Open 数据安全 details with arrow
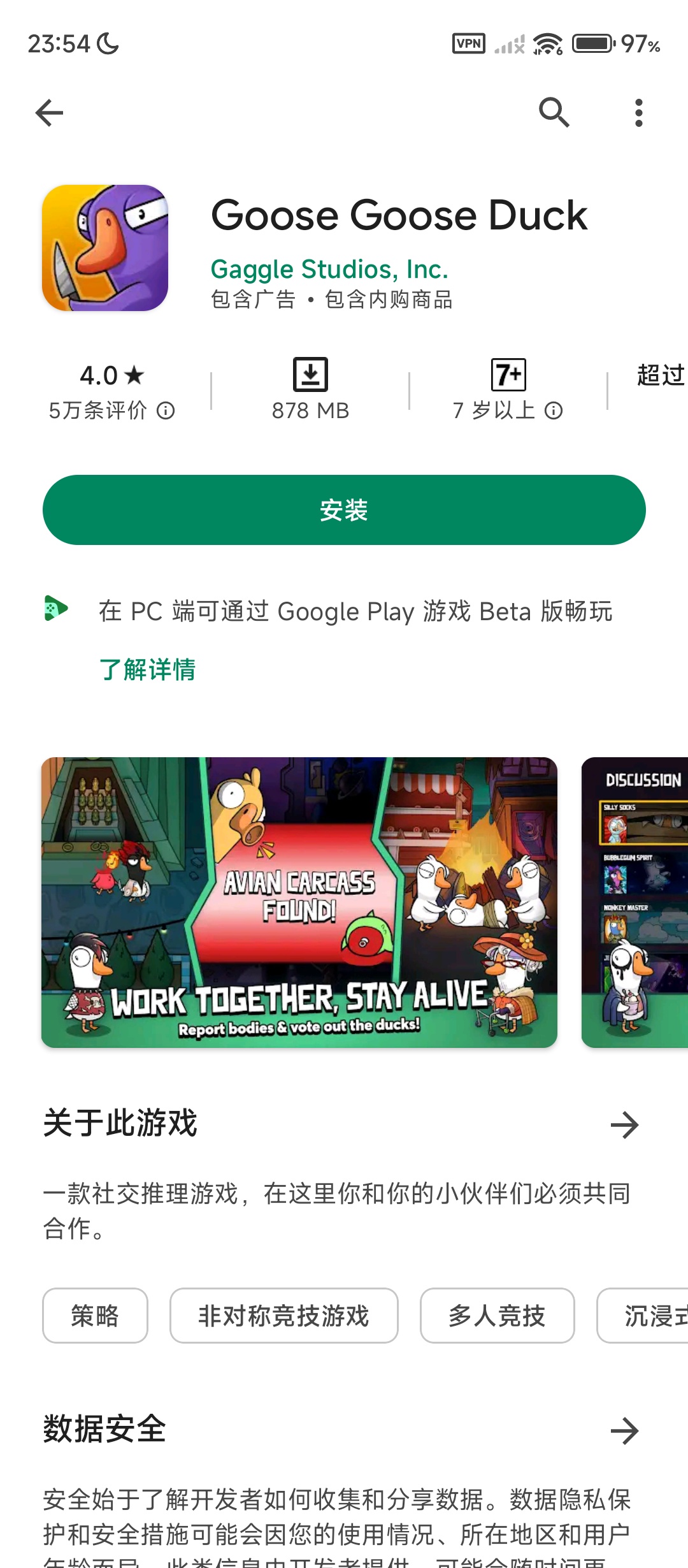 point(624,1431)
